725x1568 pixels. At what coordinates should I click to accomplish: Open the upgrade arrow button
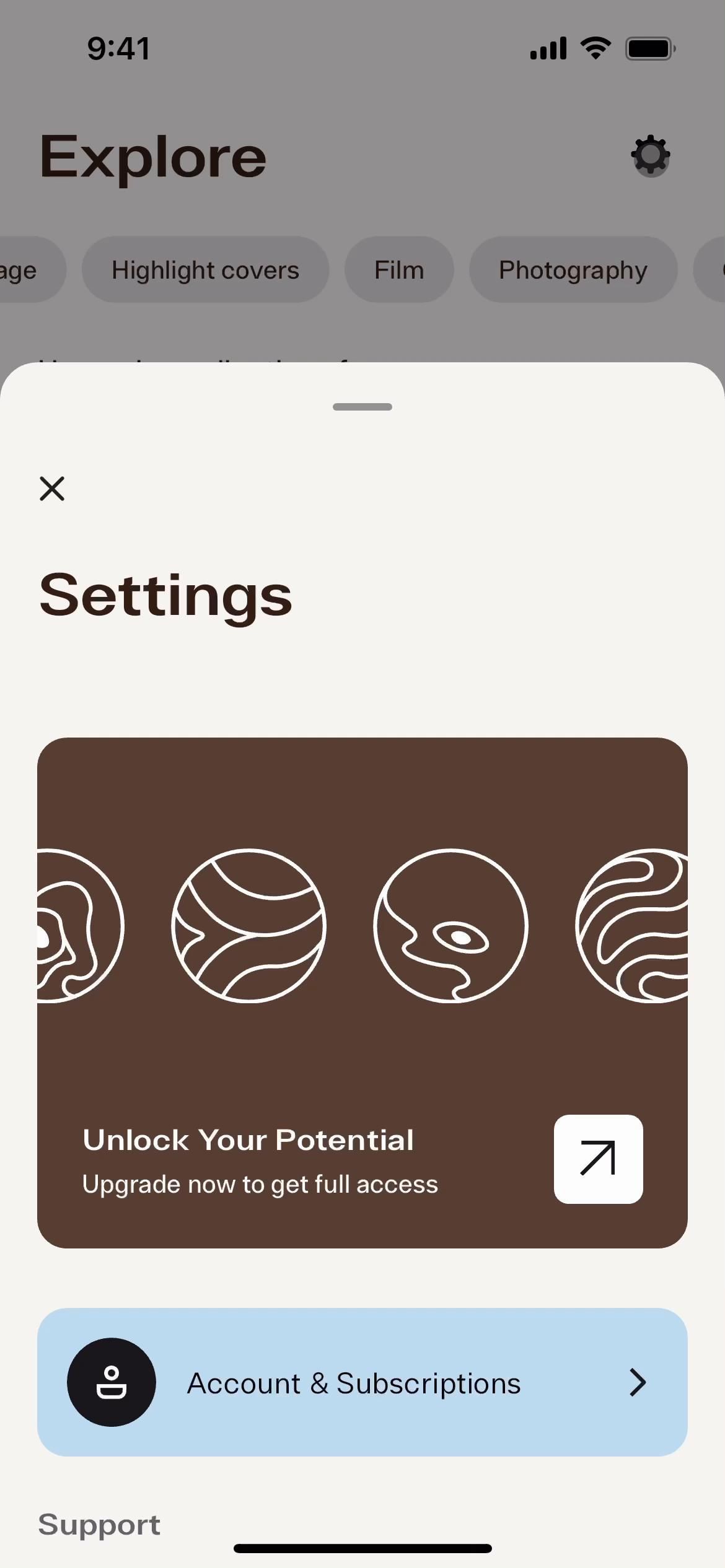tap(598, 1159)
